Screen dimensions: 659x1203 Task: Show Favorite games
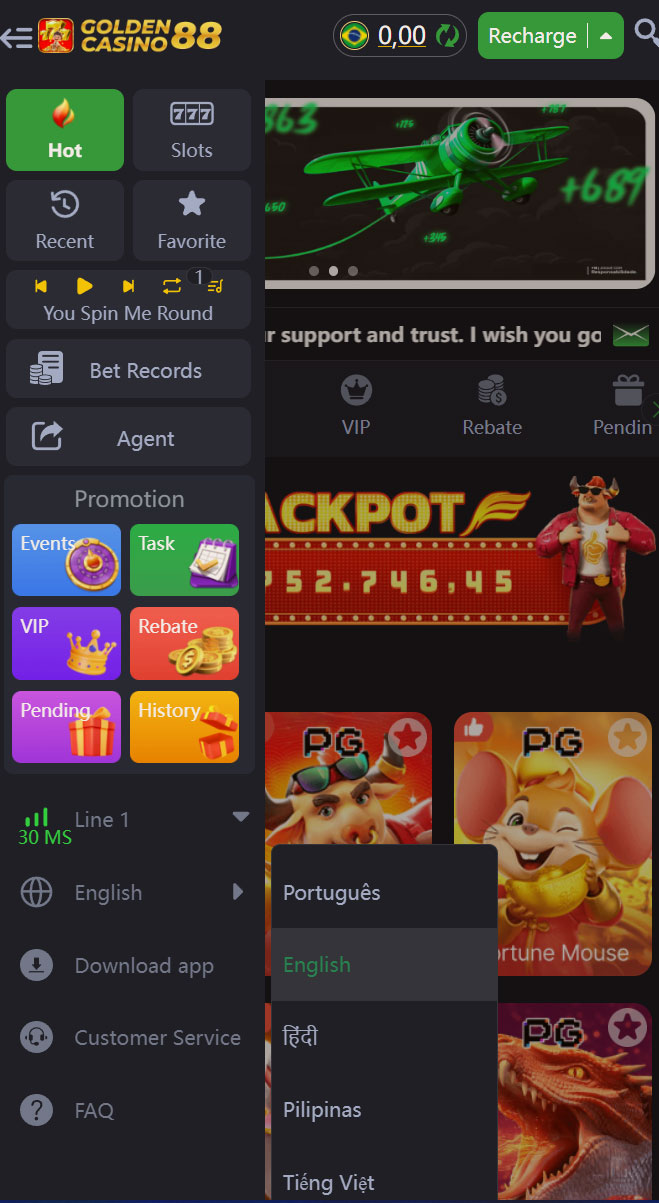pyautogui.click(x=191, y=221)
